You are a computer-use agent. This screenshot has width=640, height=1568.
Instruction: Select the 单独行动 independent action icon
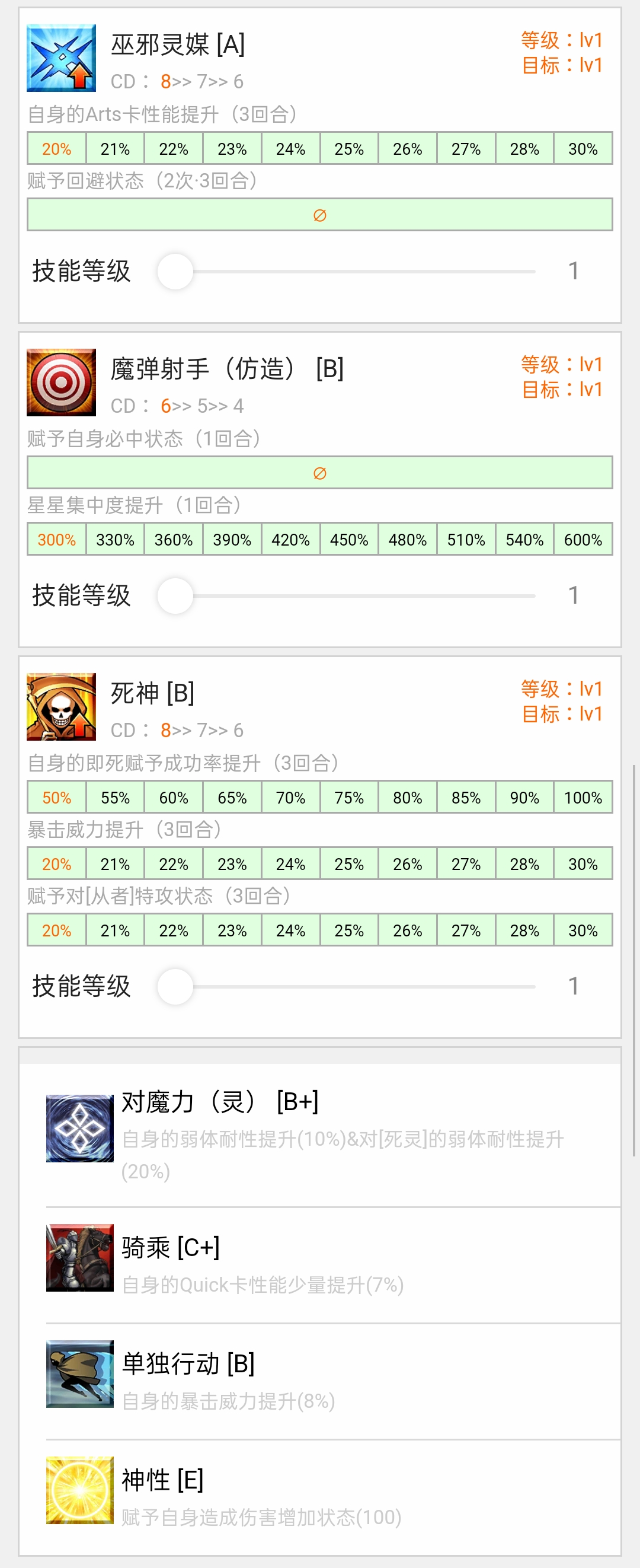(x=77, y=1375)
